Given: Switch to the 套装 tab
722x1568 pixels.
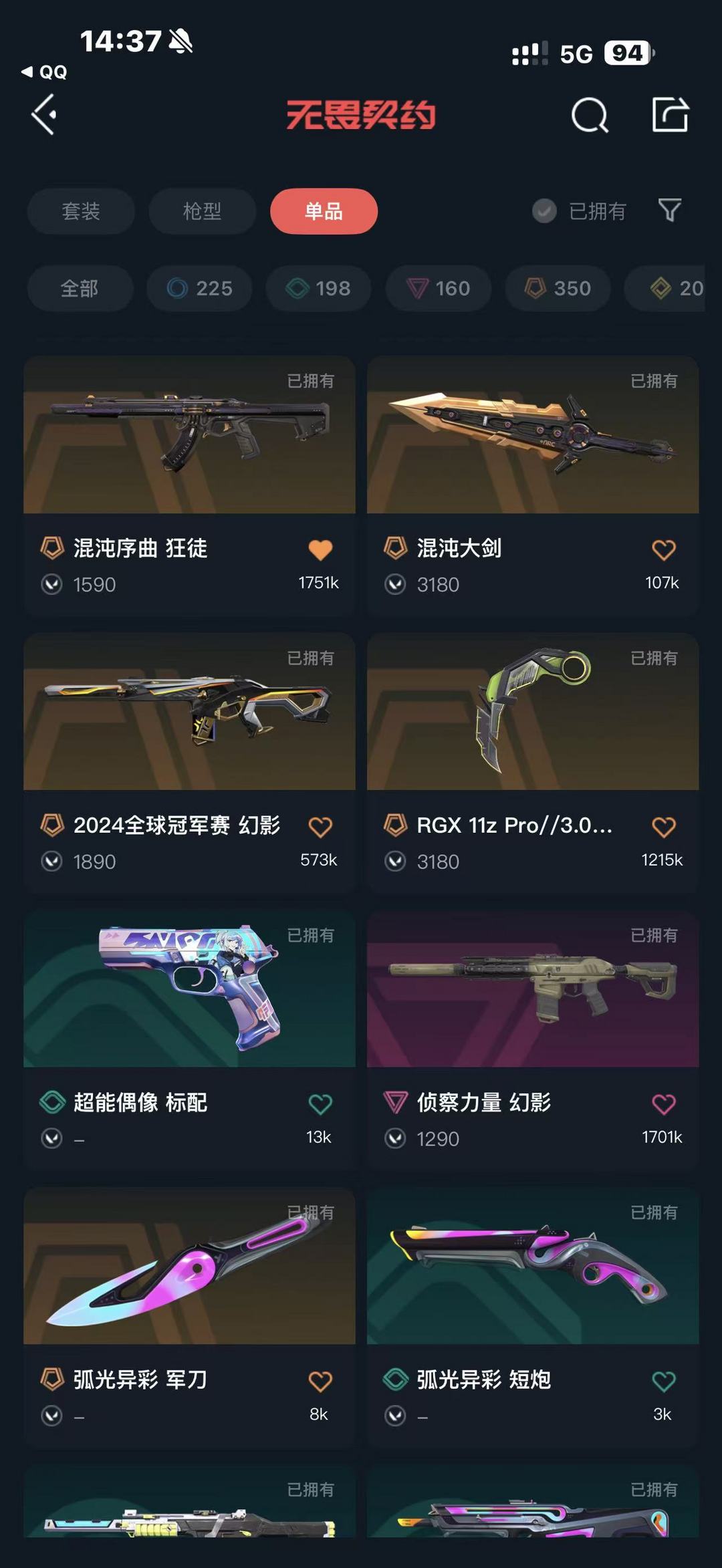Looking at the screenshot, I should coord(80,211).
